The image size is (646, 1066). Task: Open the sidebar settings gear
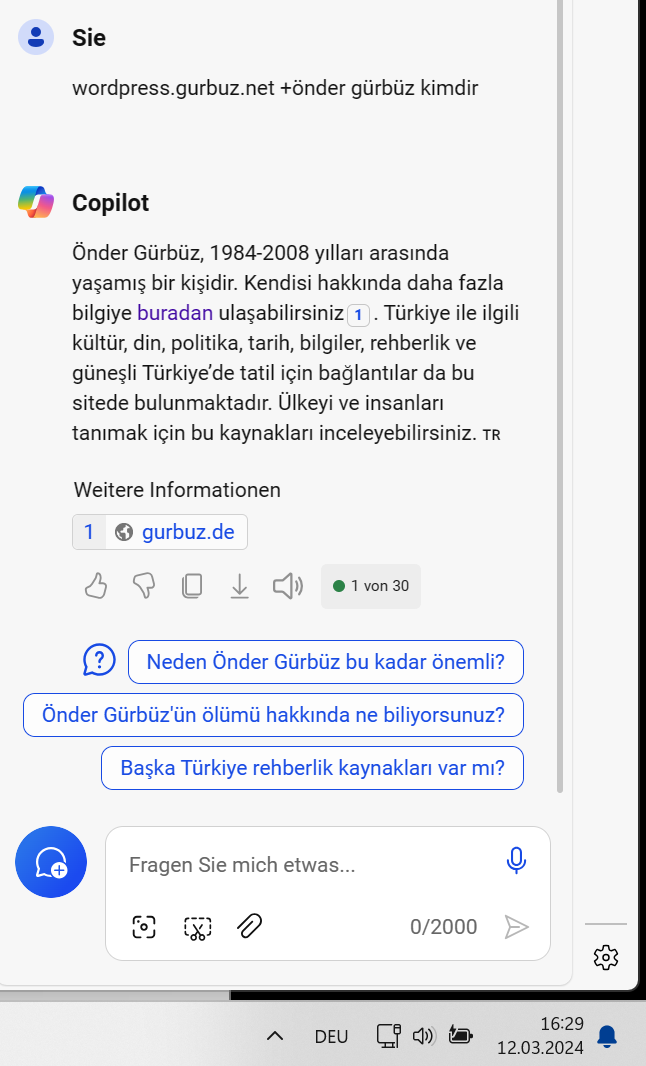click(x=606, y=957)
